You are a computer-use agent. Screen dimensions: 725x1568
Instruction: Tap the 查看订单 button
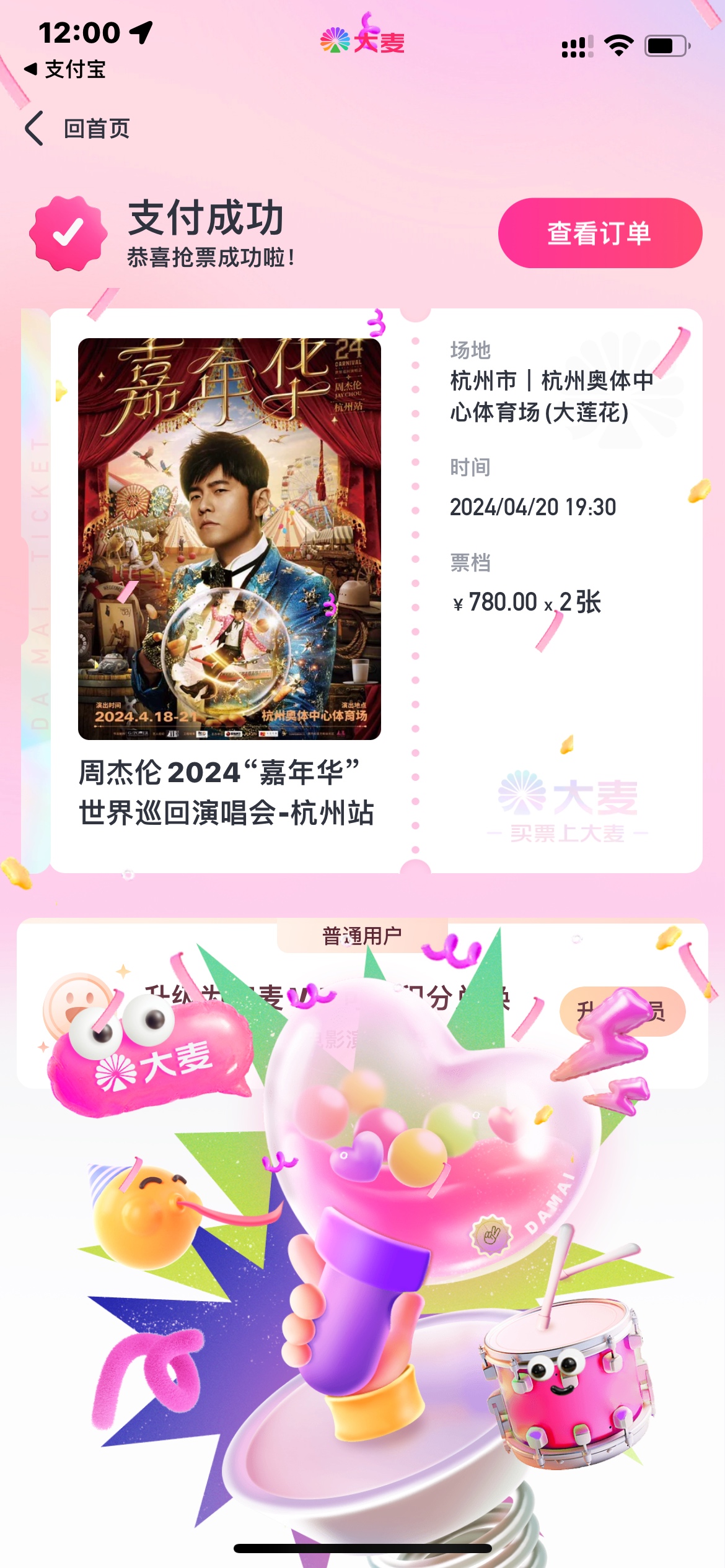(x=599, y=233)
